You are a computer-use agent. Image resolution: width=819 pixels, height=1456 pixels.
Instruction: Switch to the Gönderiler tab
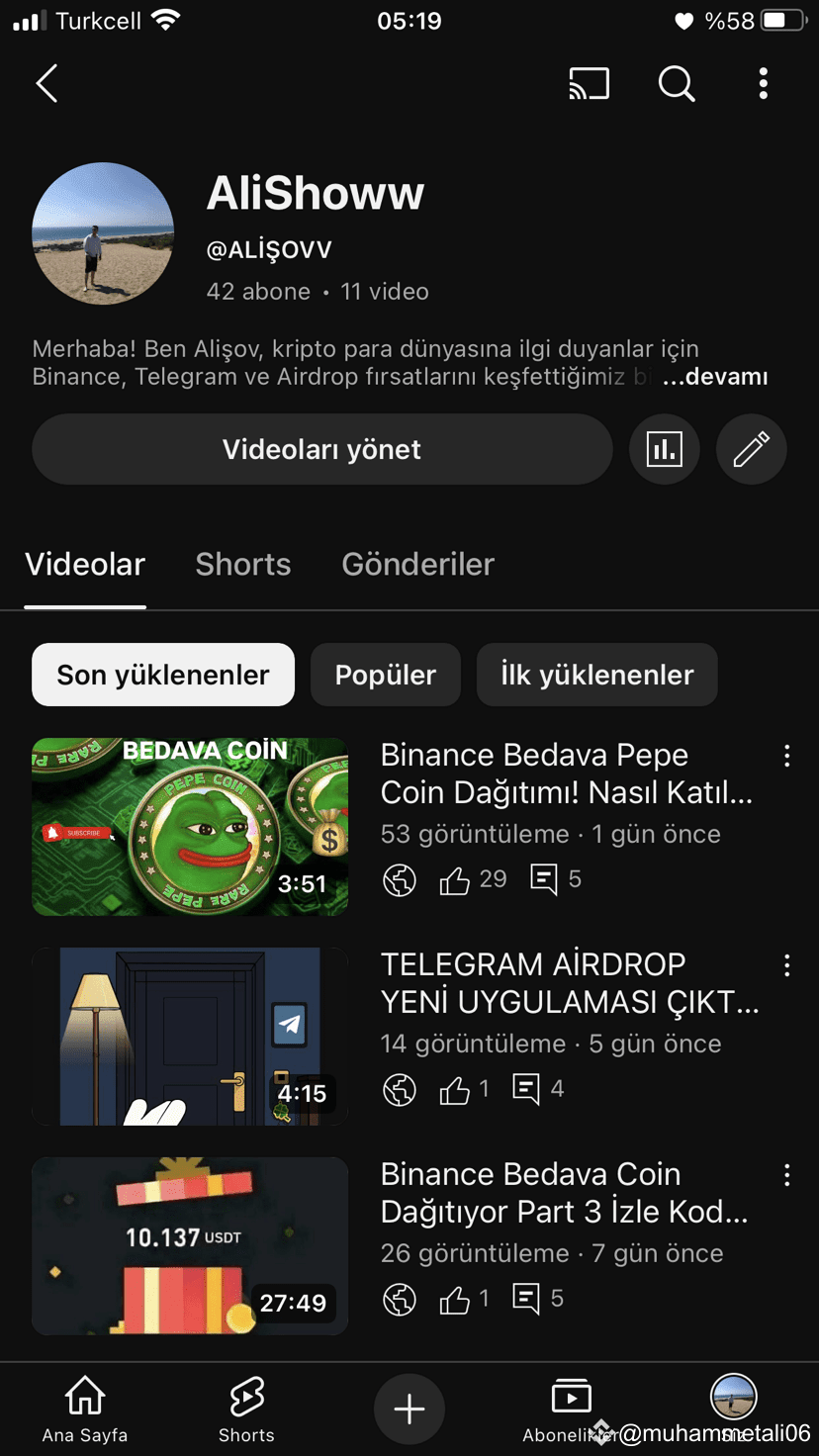(417, 564)
